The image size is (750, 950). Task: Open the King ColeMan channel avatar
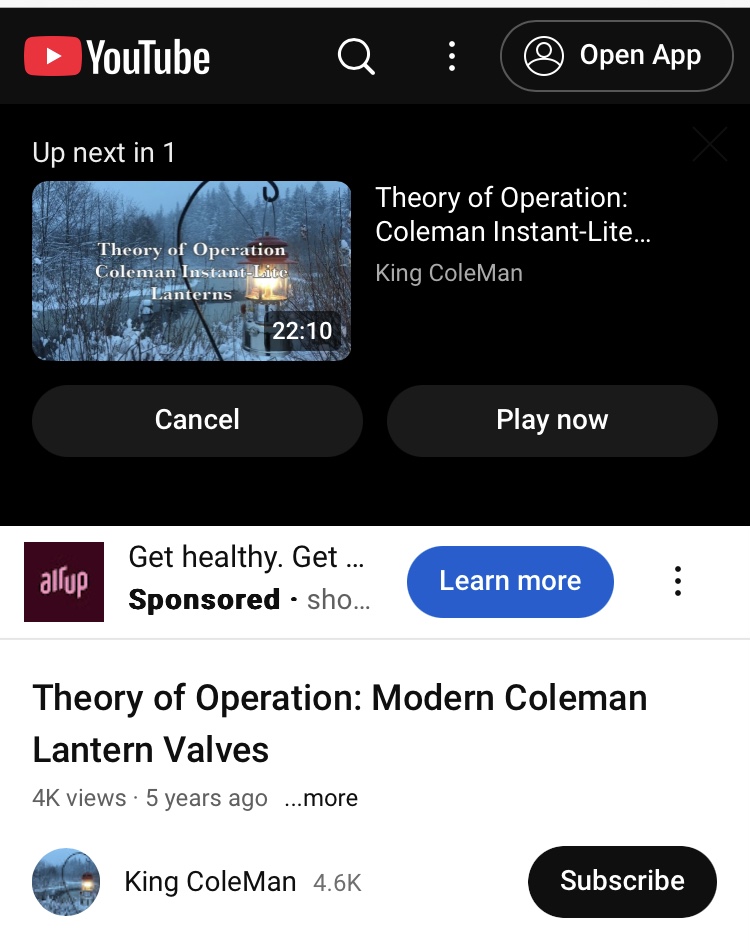coord(66,881)
